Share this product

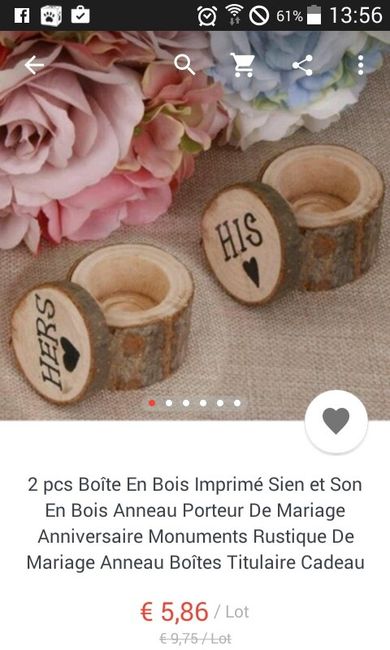tap(303, 65)
